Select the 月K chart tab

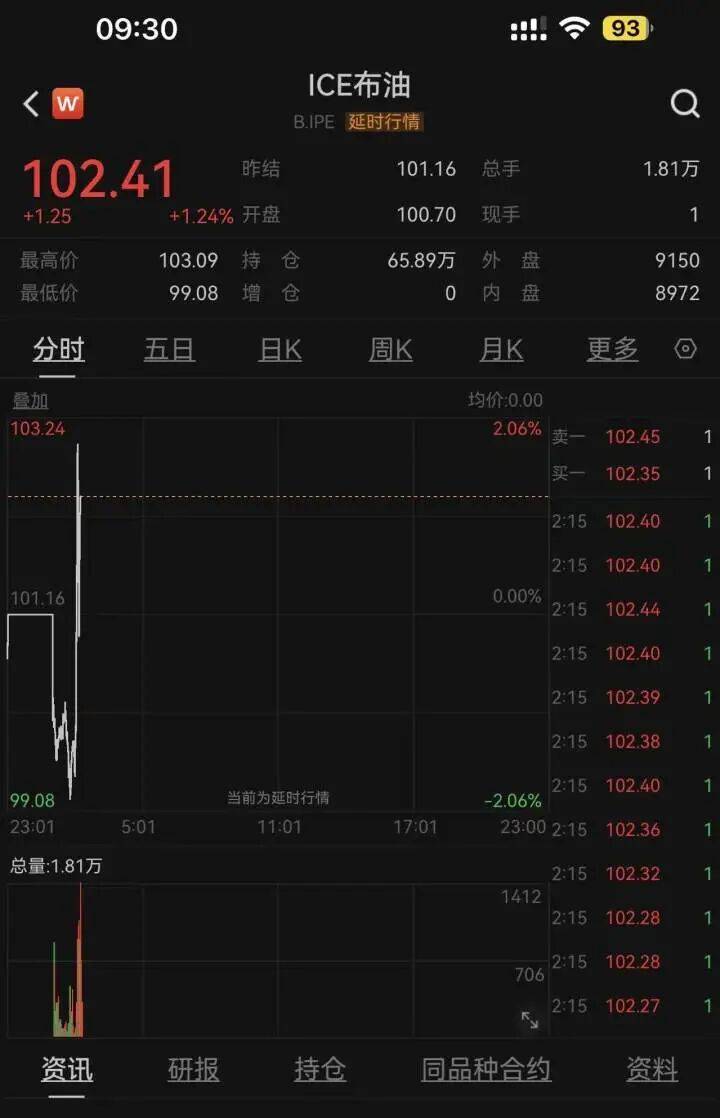coord(501,349)
